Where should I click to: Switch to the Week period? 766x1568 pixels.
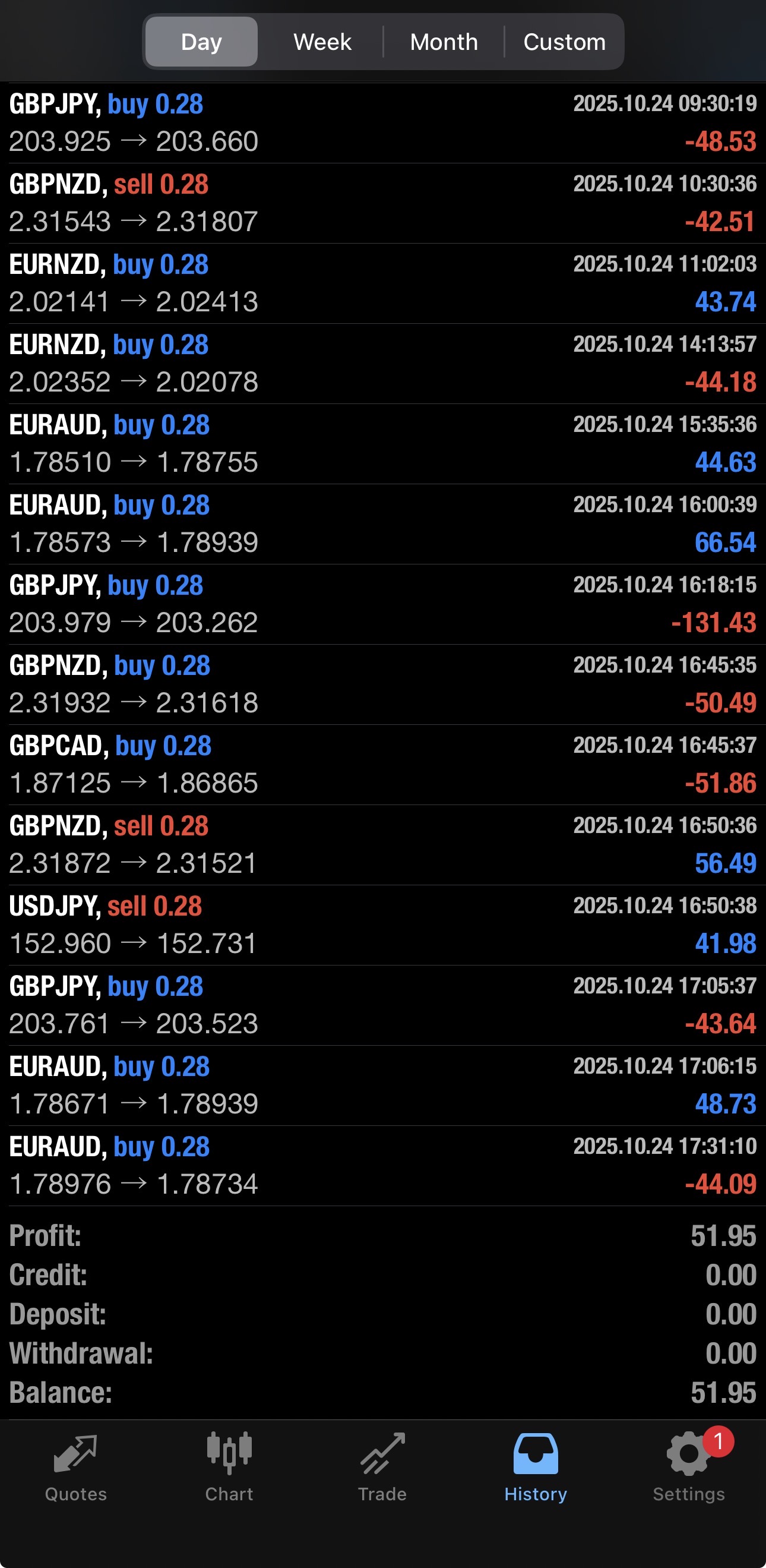[x=322, y=42]
